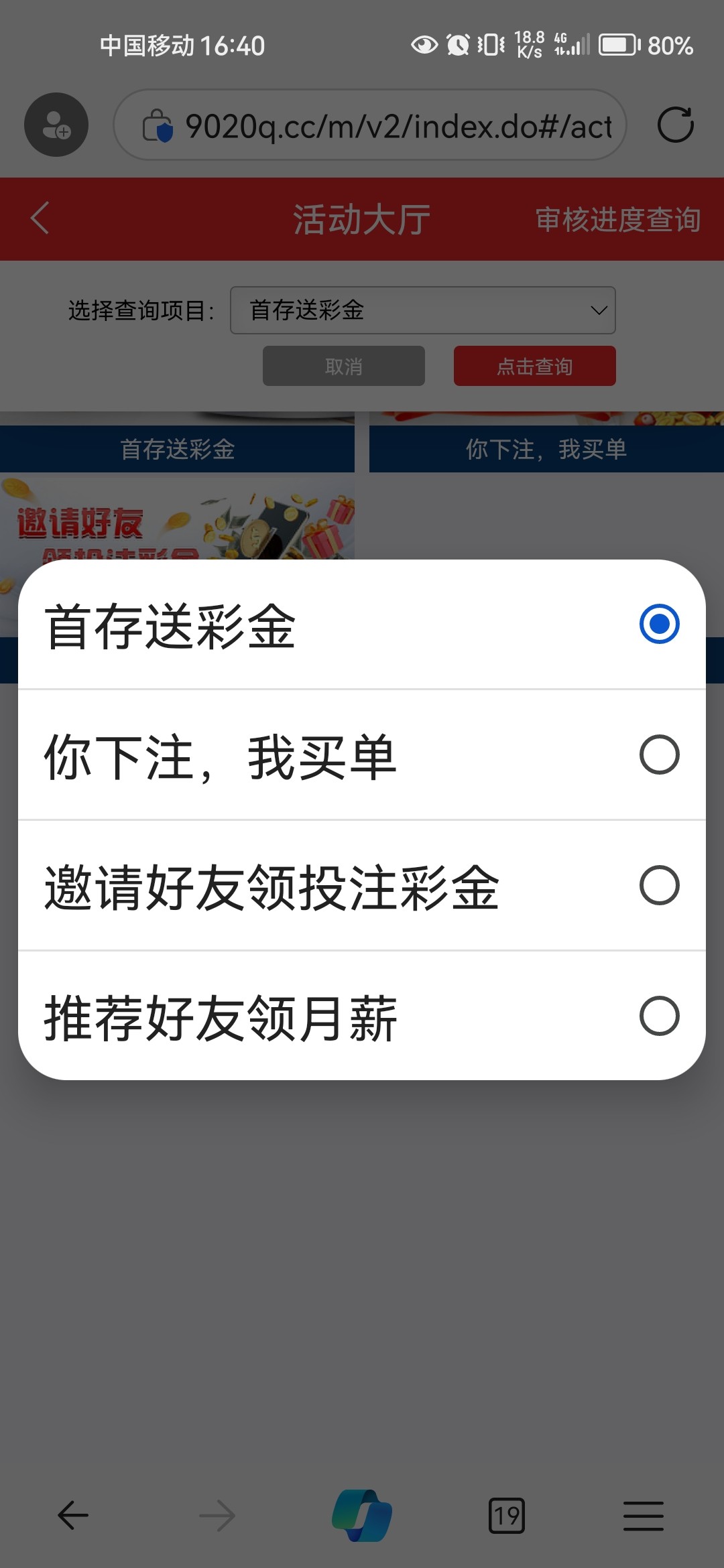Viewport: 724px width, 1568px height.
Task: Pick 推荐好友领月薪 option
Action: [x=362, y=1017]
